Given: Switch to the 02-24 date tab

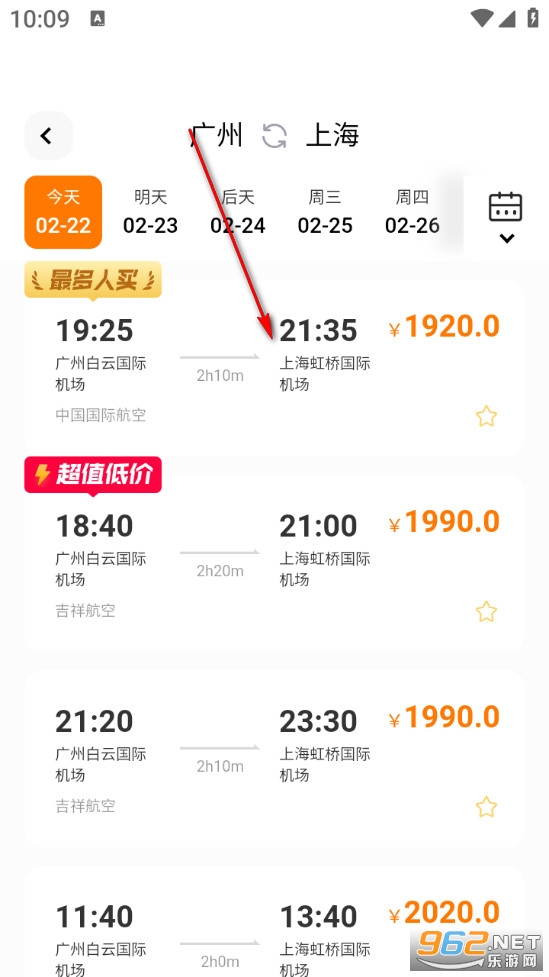Looking at the screenshot, I should 237,212.
